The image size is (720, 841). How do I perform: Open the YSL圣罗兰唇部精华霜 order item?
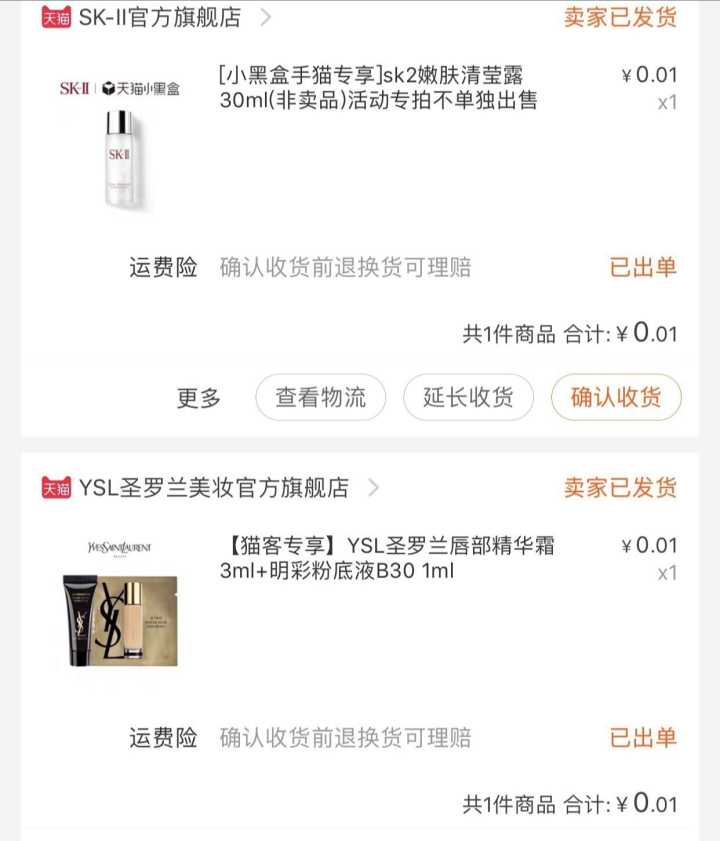386,559
